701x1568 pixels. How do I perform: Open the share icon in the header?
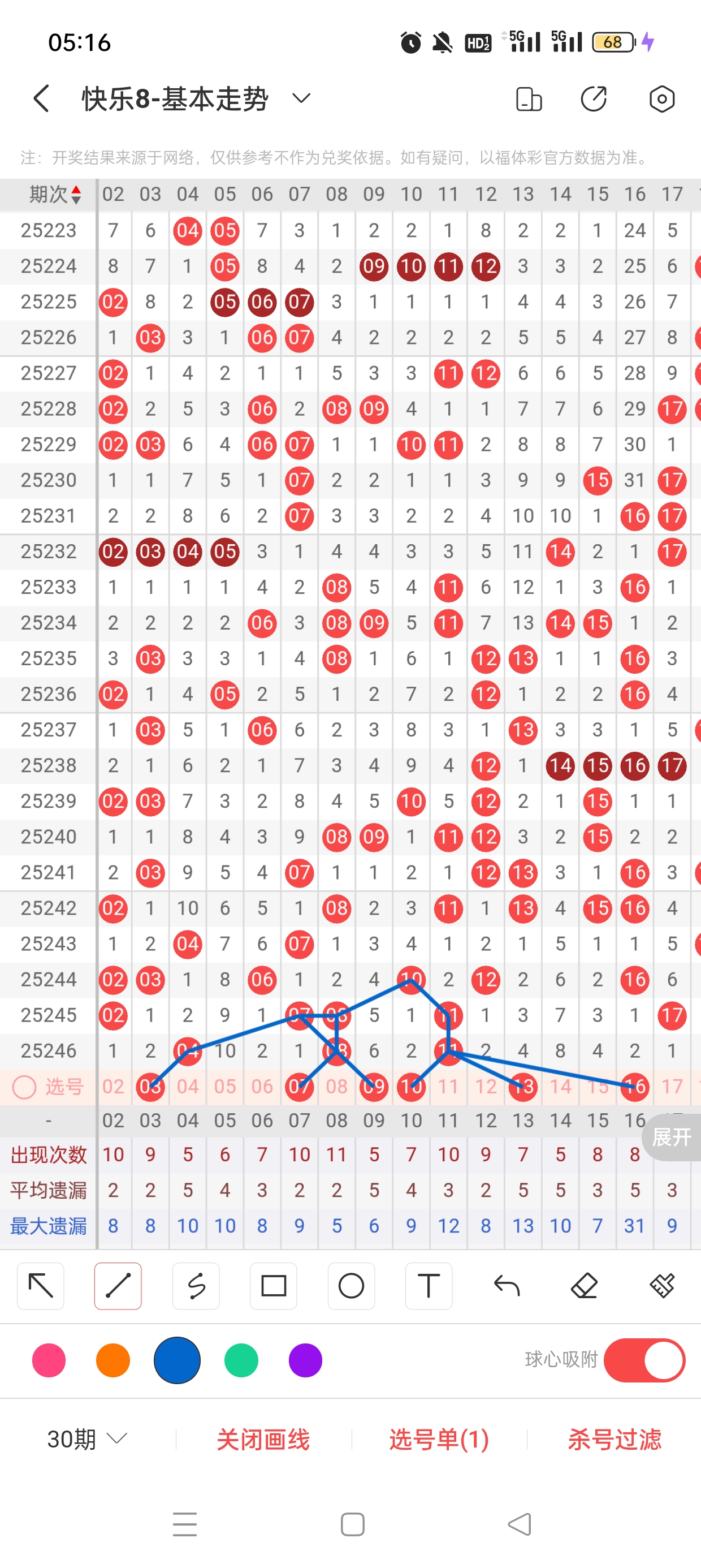(594, 98)
